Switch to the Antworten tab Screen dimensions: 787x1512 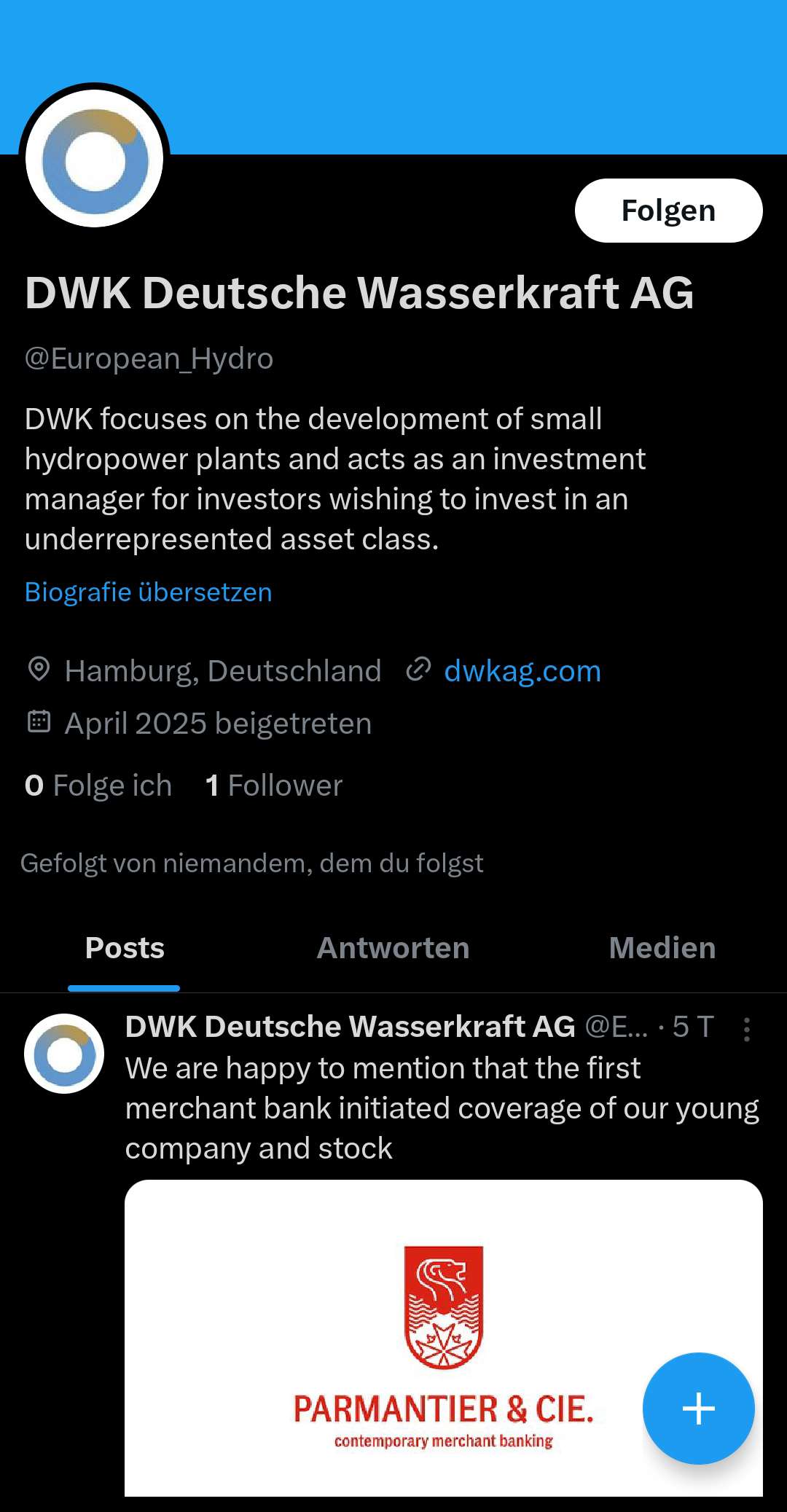coord(393,947)
